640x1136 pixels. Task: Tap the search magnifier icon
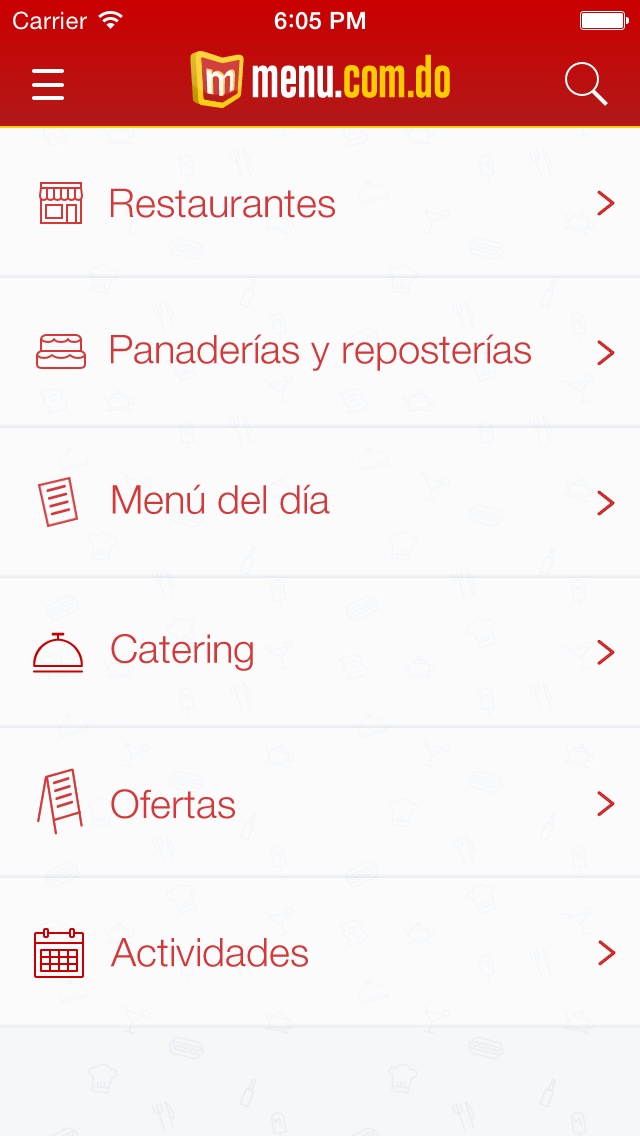tap(586, 84)
